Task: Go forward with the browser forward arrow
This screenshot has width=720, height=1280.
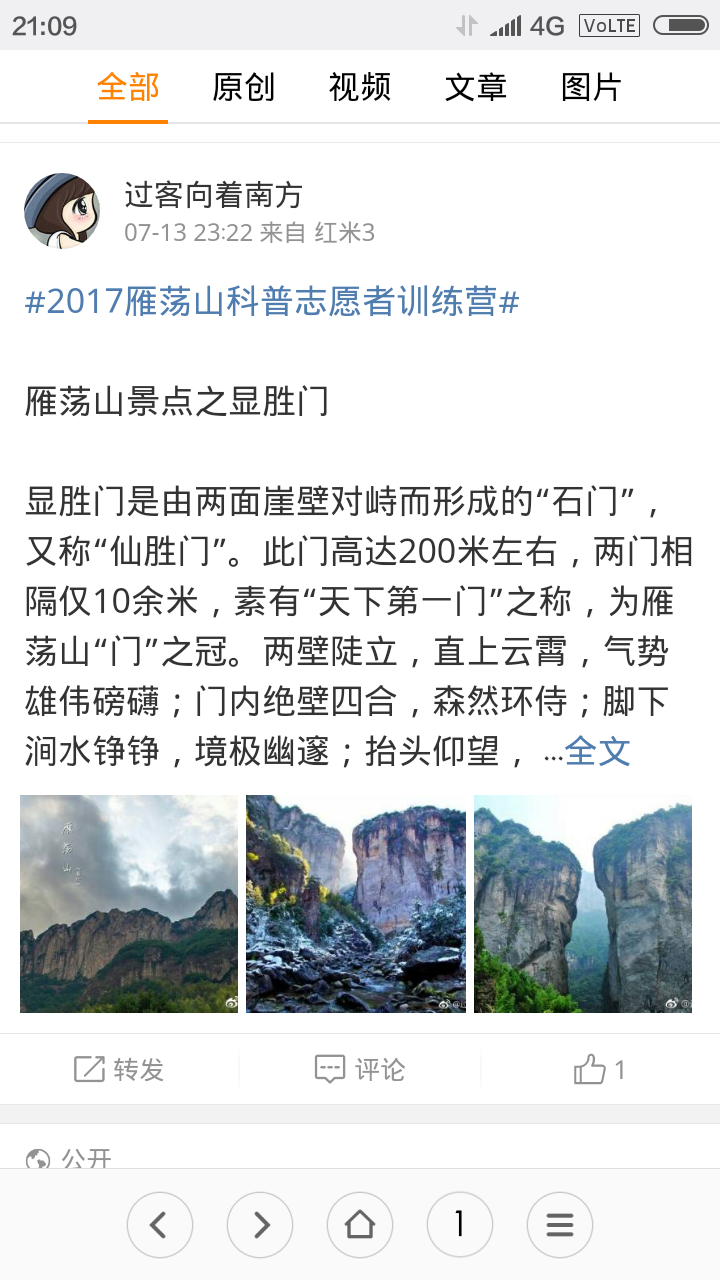Action: pyautogui.click(x=260, y=1225)
